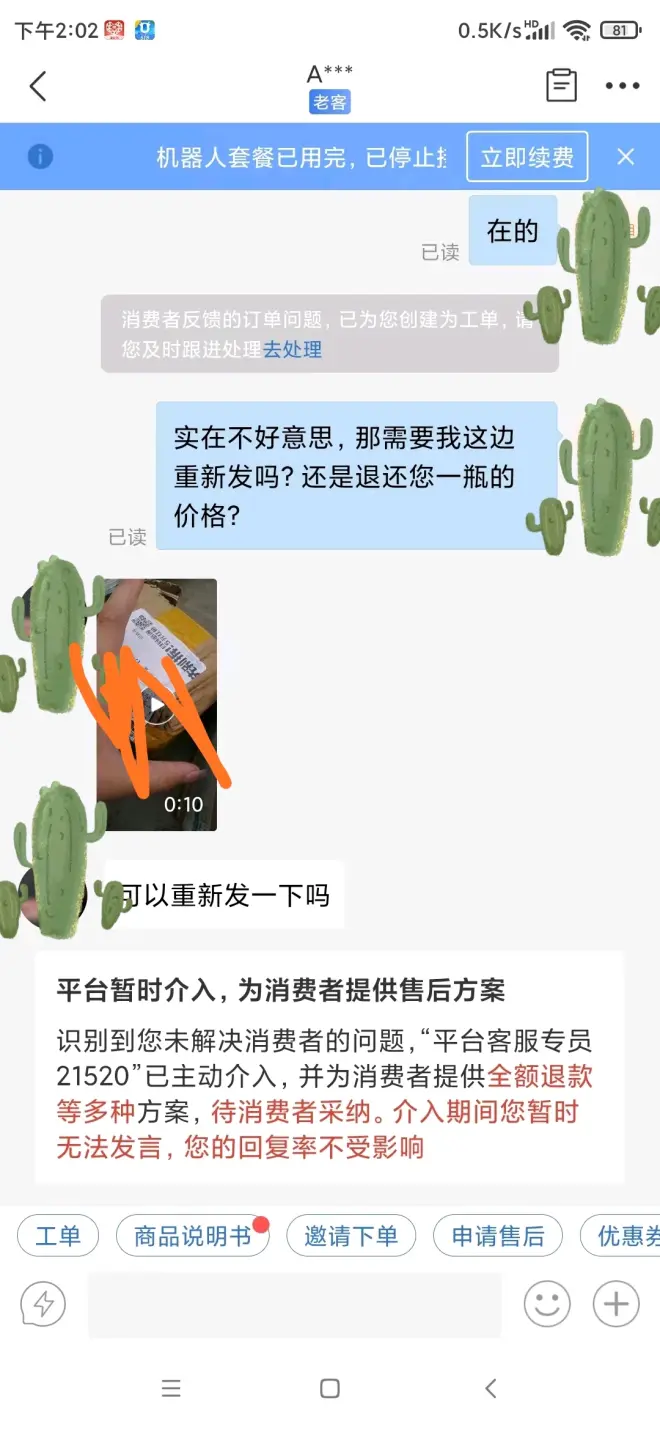Select the 工单 quick chip
This screenshot has height=1430, width=660.
point(58,1236)
